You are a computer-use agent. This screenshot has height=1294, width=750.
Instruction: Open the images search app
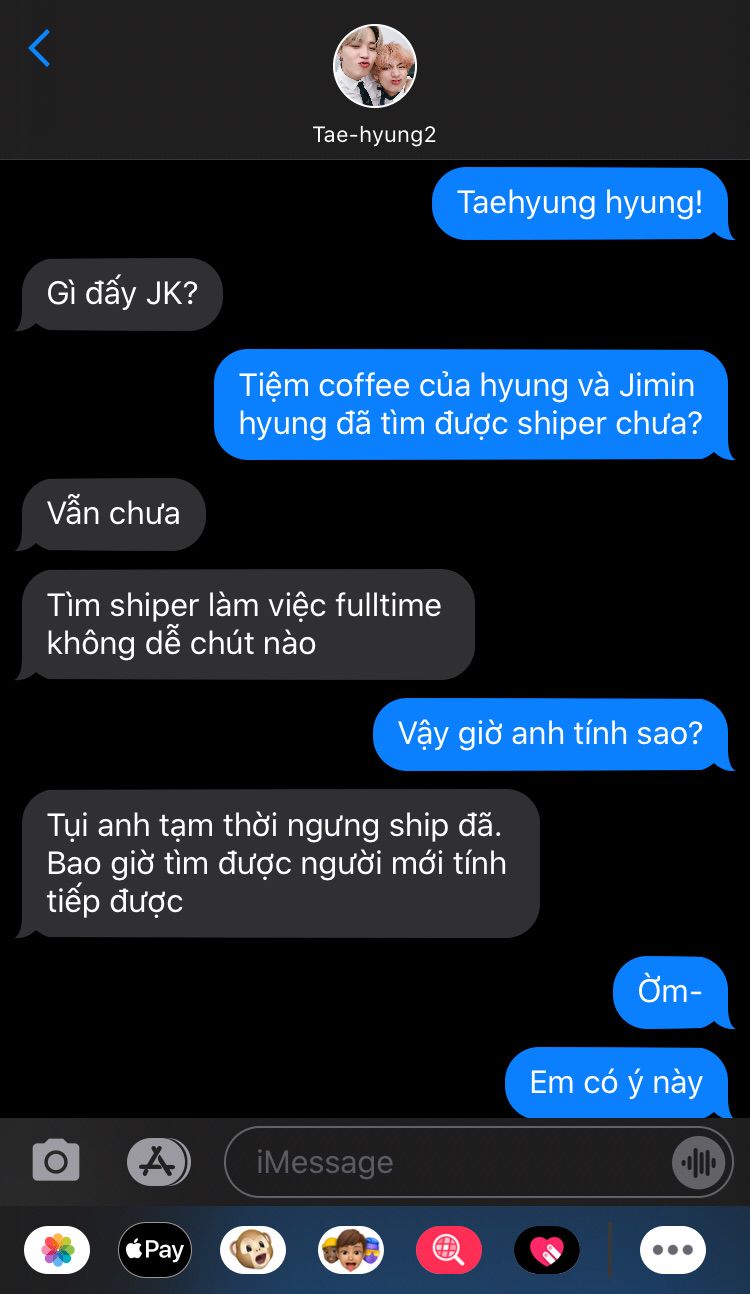pyautogui.click(x=449, y=1250)
